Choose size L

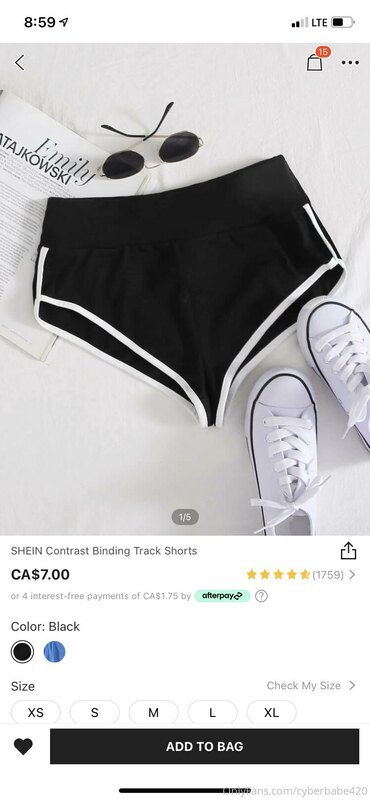(212, 712)
